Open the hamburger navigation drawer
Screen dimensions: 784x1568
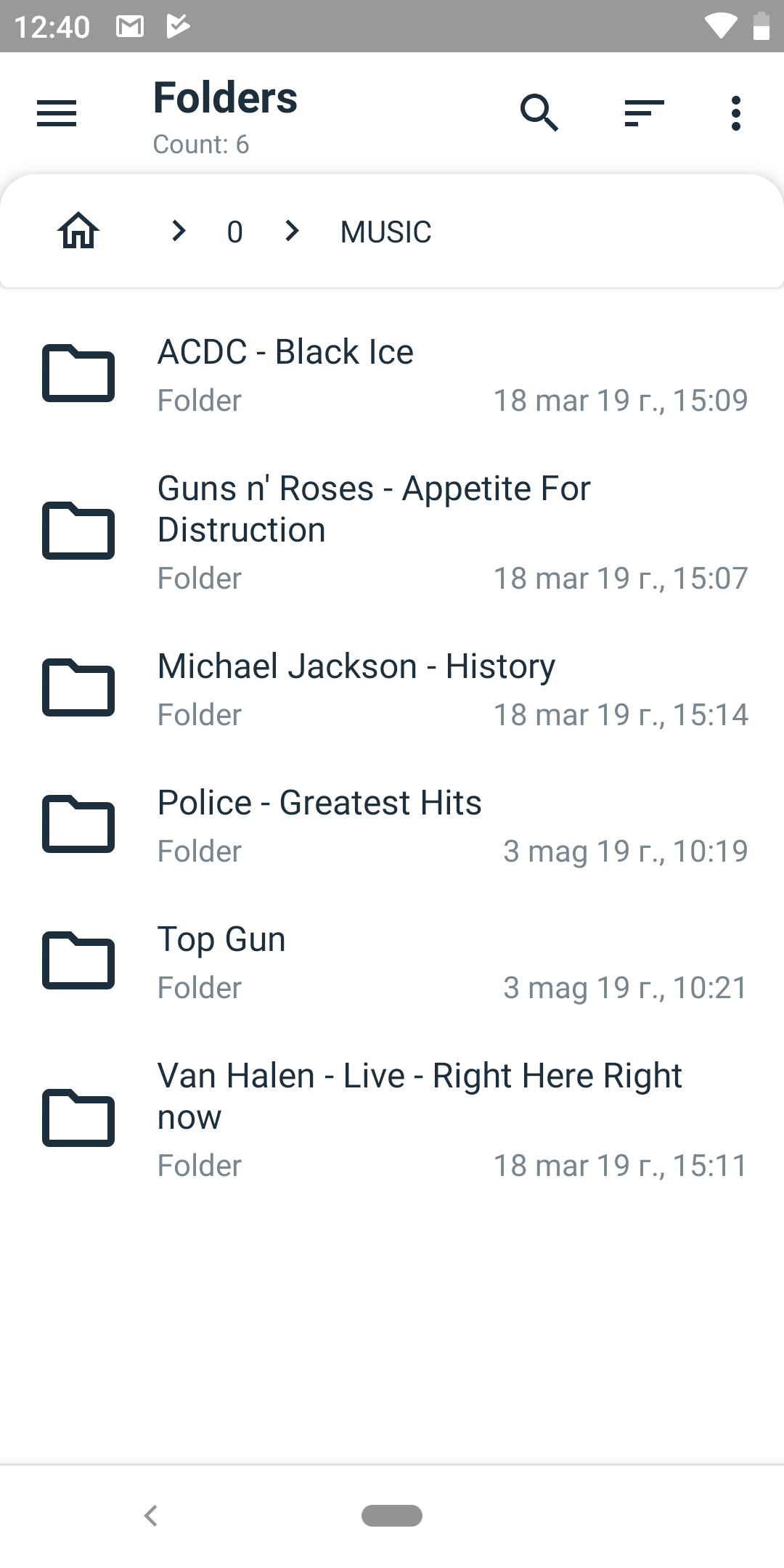click(57, 113)
